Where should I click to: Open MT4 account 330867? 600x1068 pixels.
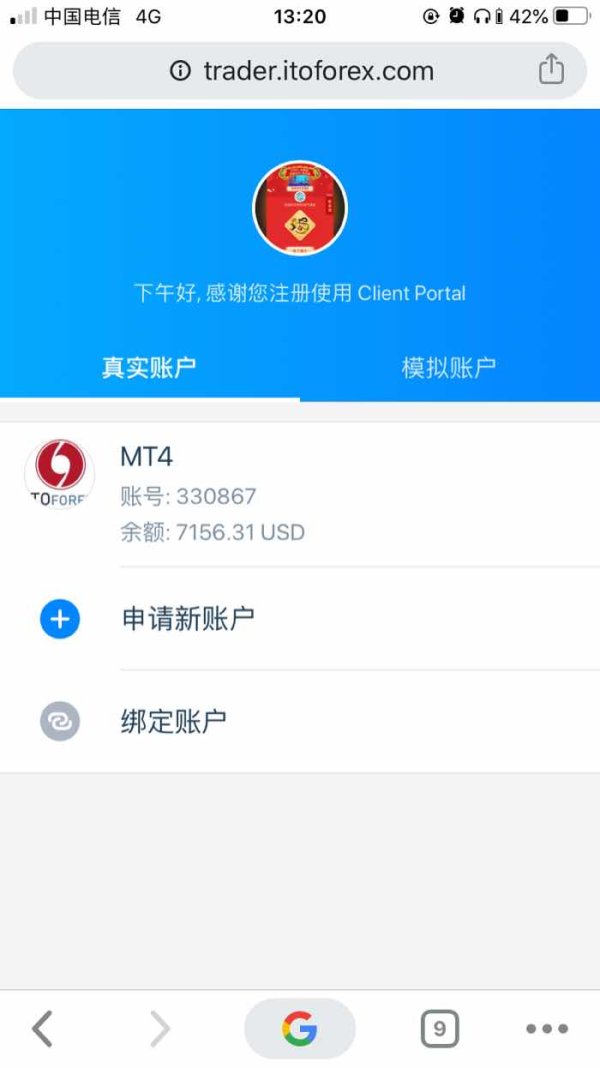pos(300,494)
